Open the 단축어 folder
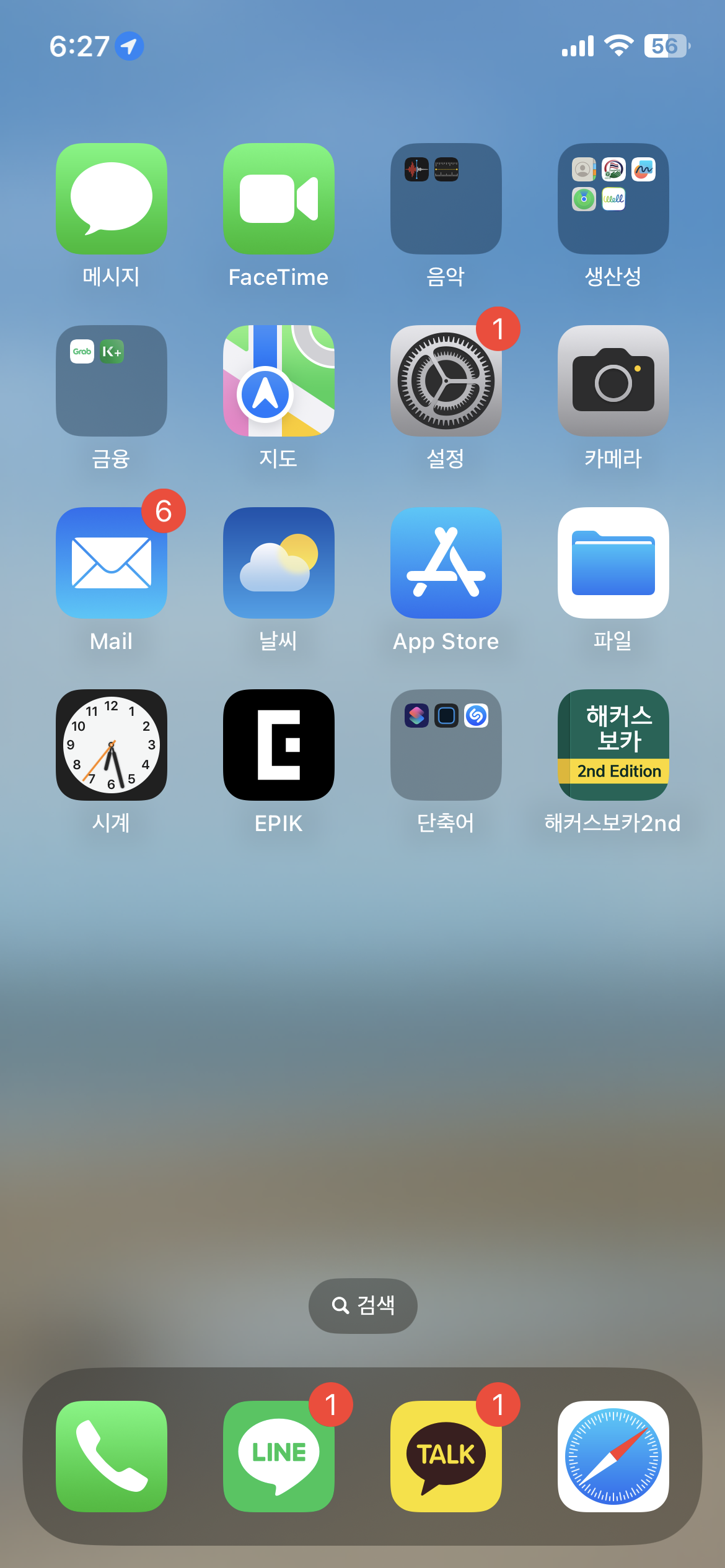This screenshot has height=1568, width=725. tap(446, 745)
